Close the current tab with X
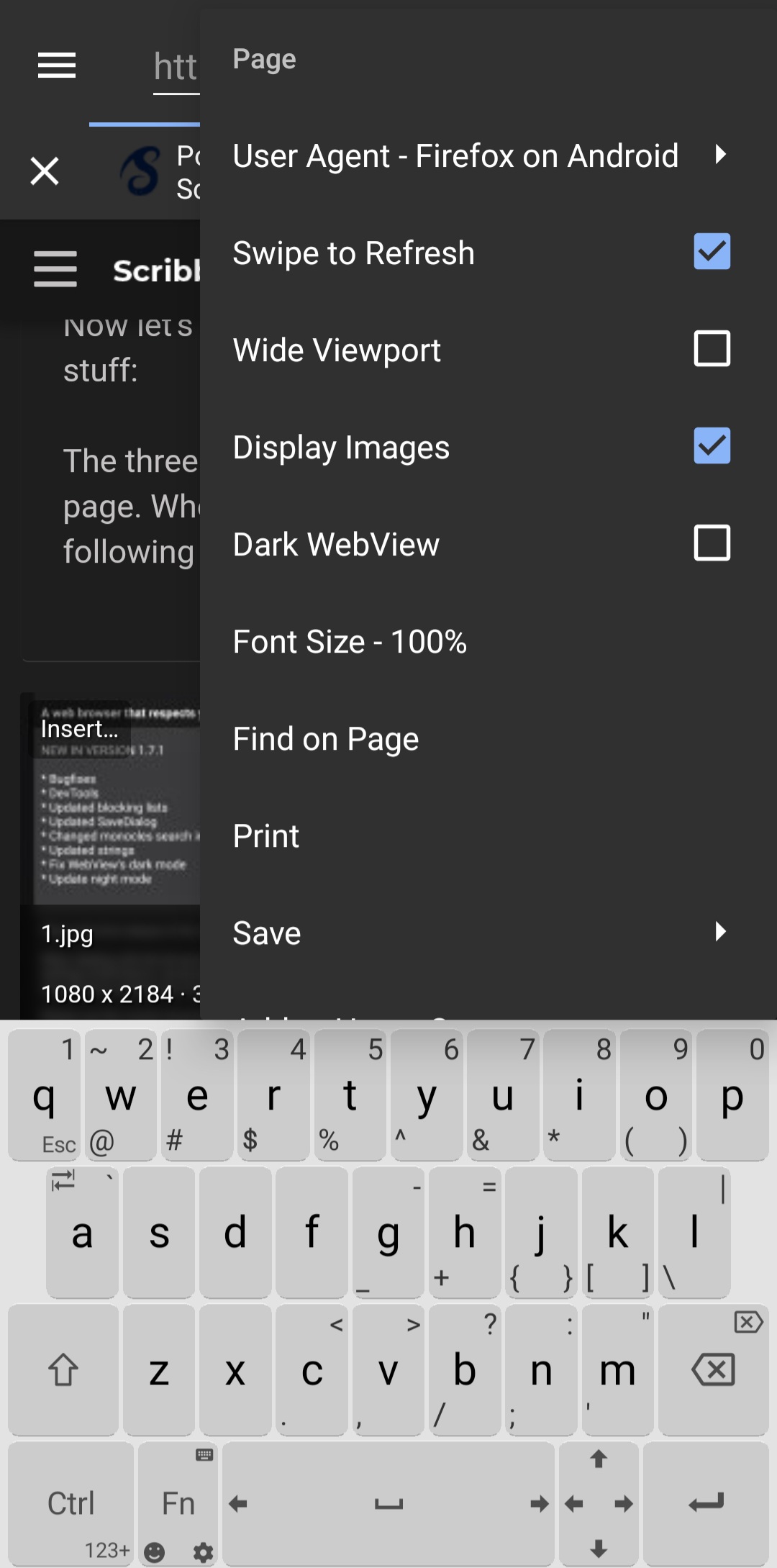The image size is (777, 1568). pyautogui.click(x=45, y=171)
